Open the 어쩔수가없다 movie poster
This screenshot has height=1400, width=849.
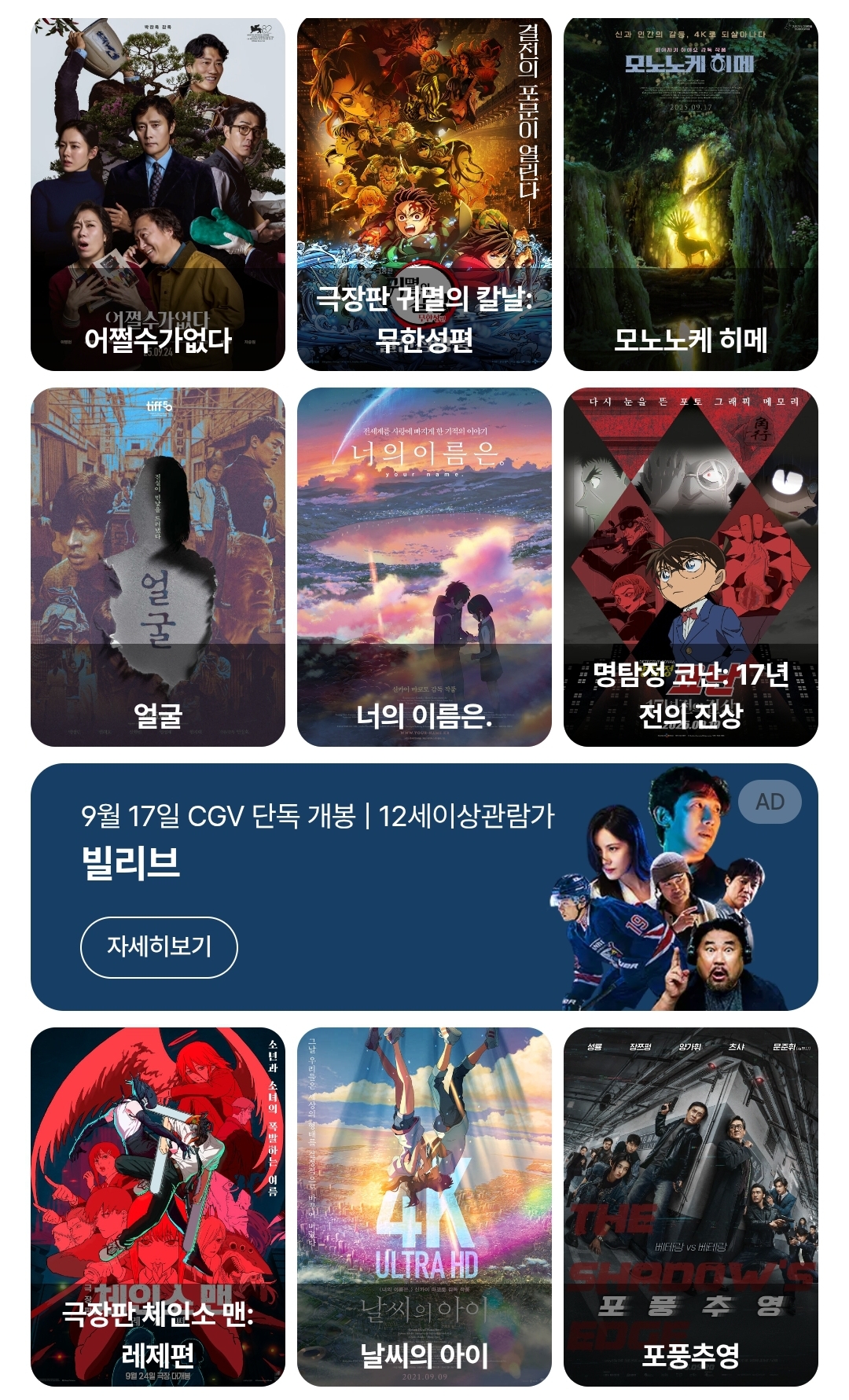pos(157,194)
